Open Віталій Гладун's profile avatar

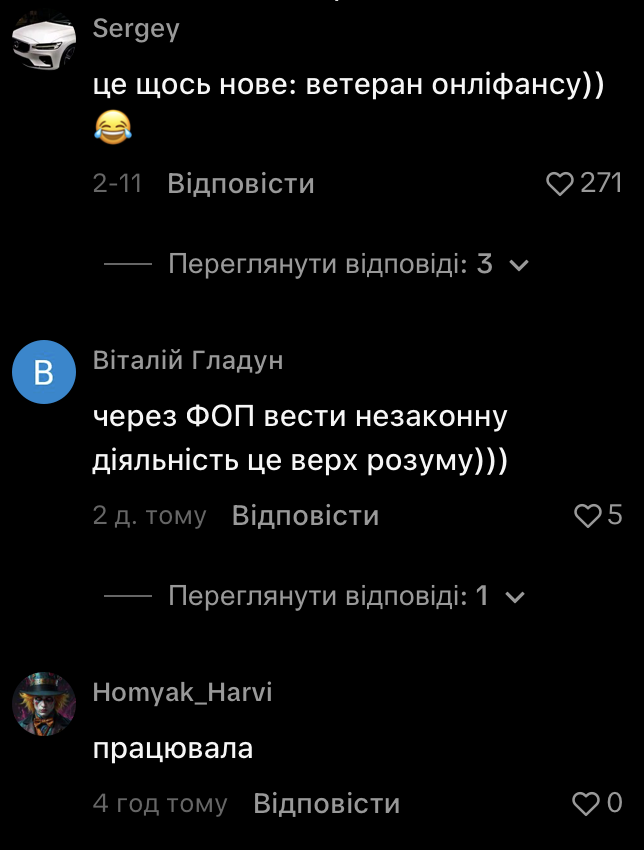pyautogui.click(x=44, y=372)
